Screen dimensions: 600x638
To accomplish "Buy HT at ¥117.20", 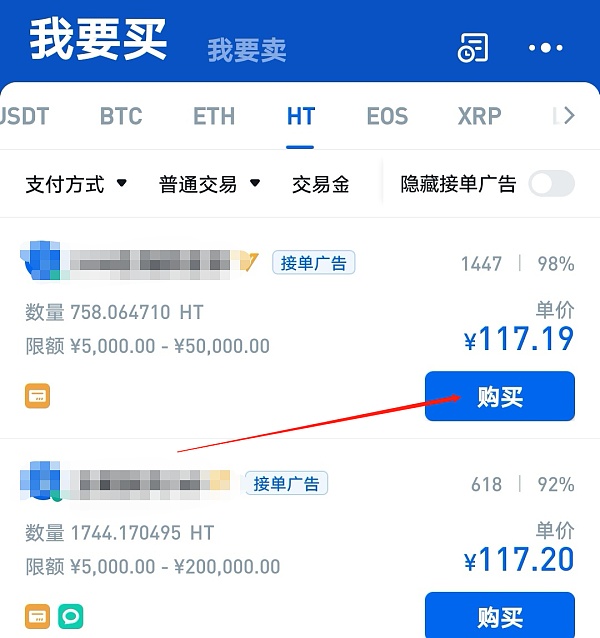I will pyautogui.click(x=500, y=617).
